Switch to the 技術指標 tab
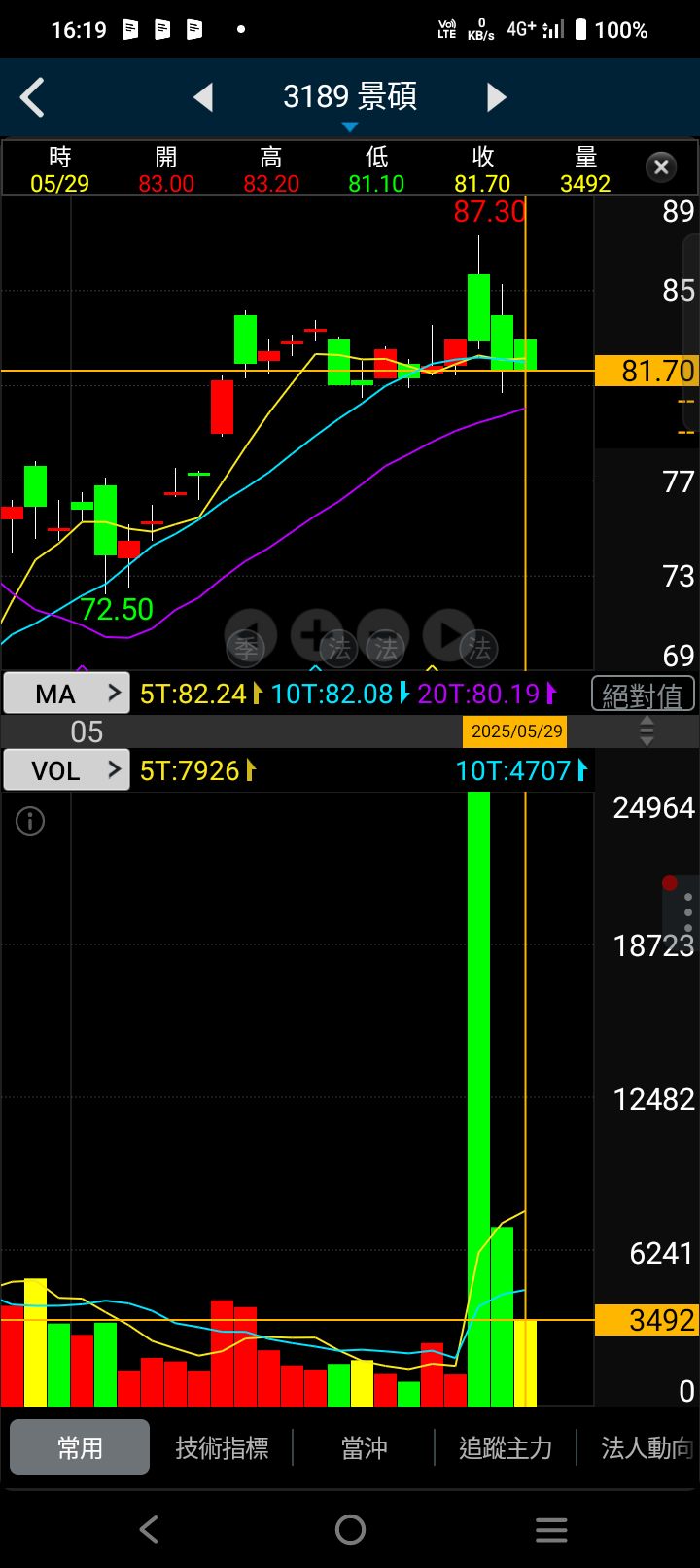Viewport: 700px width, 1568px height. point(222,1447)
